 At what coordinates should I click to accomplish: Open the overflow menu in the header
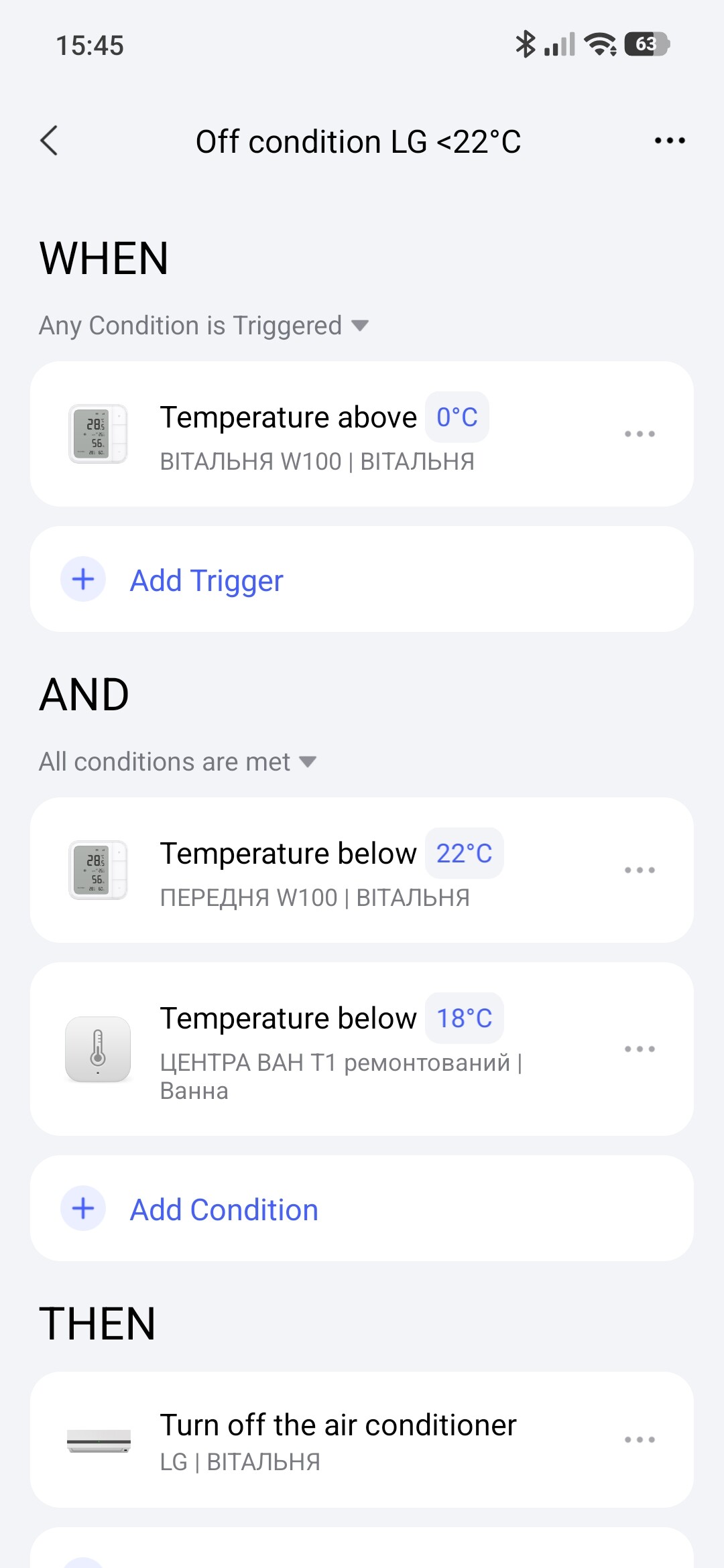tap(669, 141)
